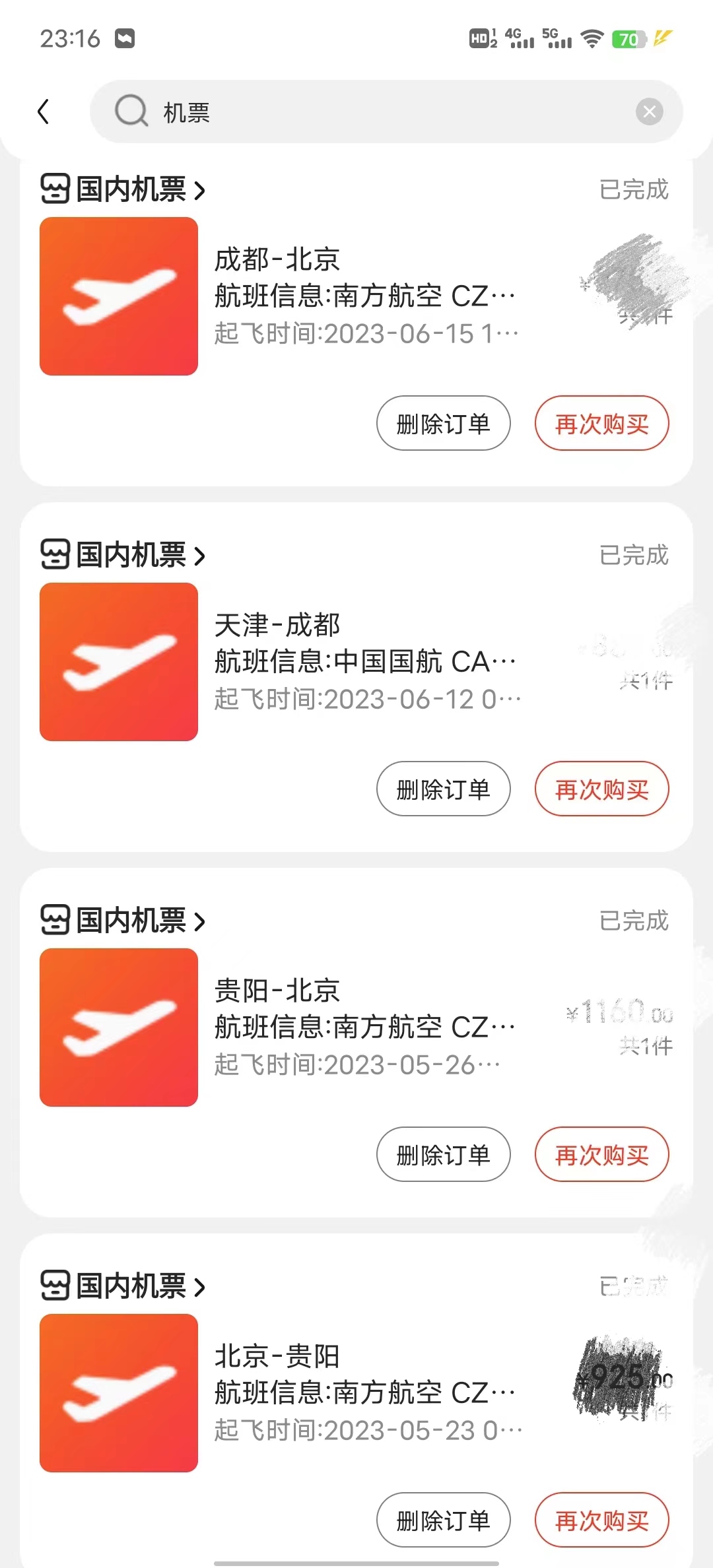Click the magnifier icon in search bar
Image resolution: width=713 pixels, height=1568 pixels.
(131, 111)
